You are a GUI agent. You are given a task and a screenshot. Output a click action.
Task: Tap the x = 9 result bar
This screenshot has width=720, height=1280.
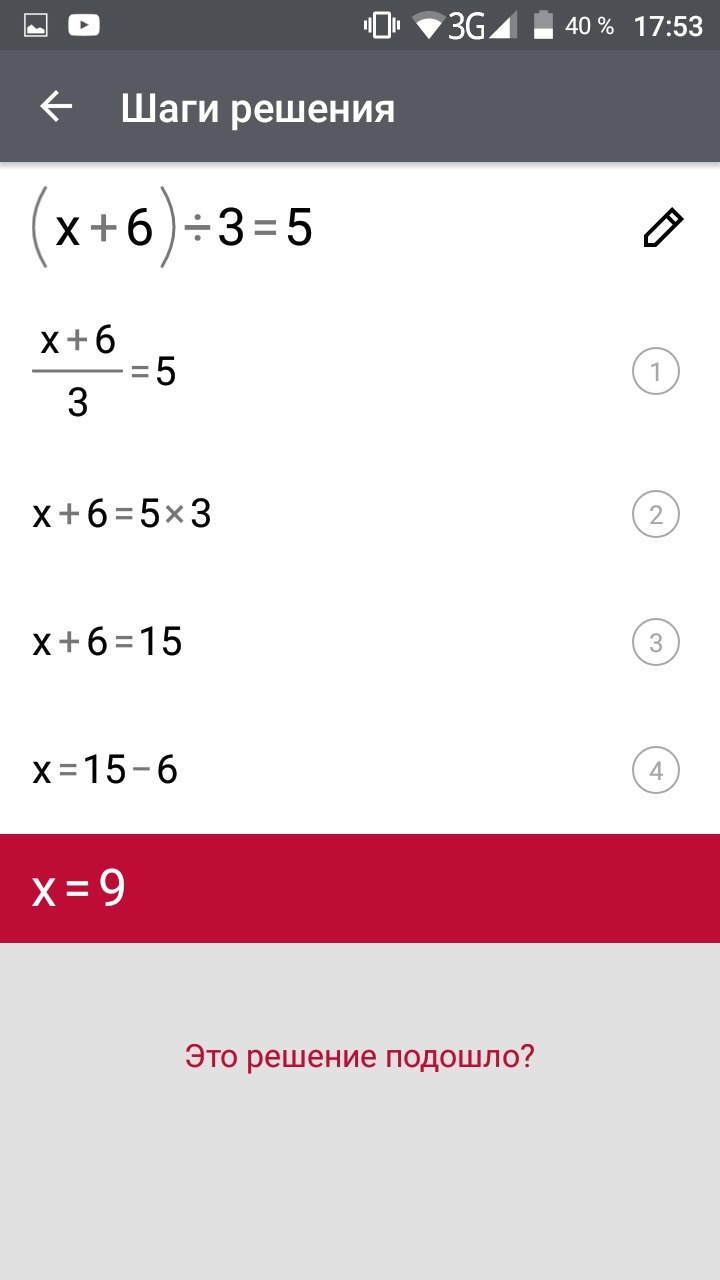(x=360, y=888)
